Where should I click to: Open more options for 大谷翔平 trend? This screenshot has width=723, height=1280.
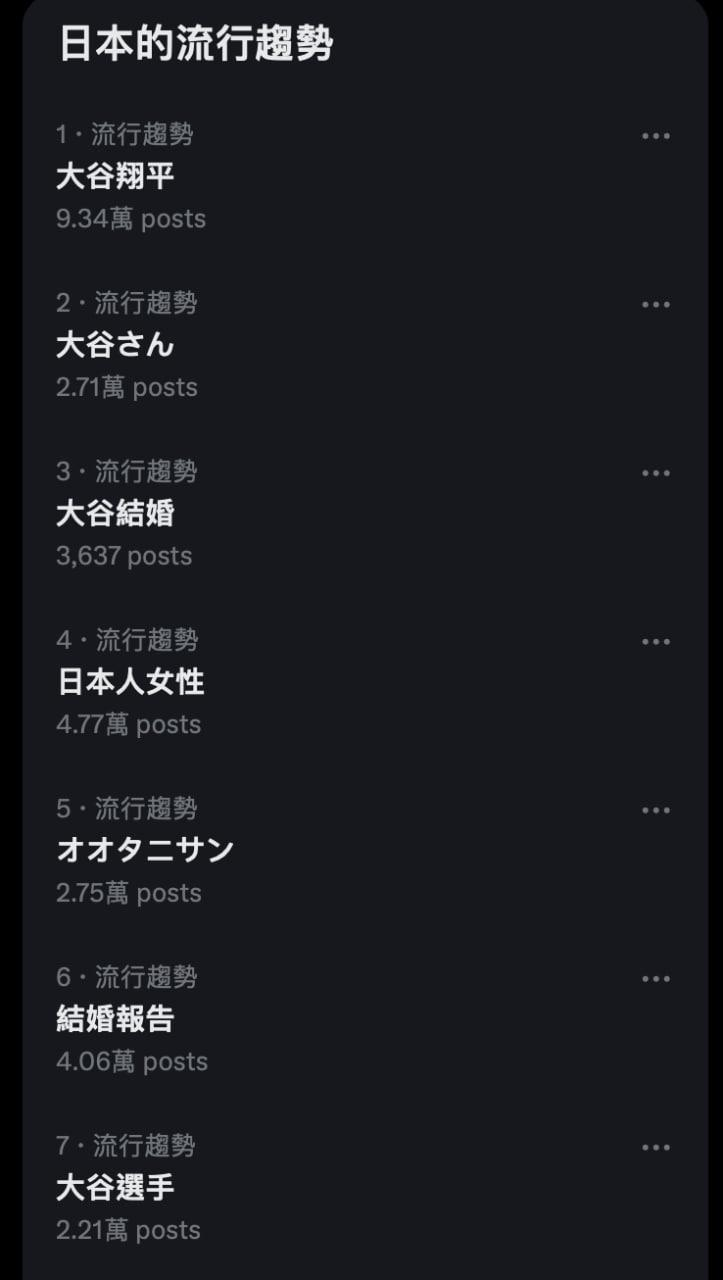click(655, 136)
